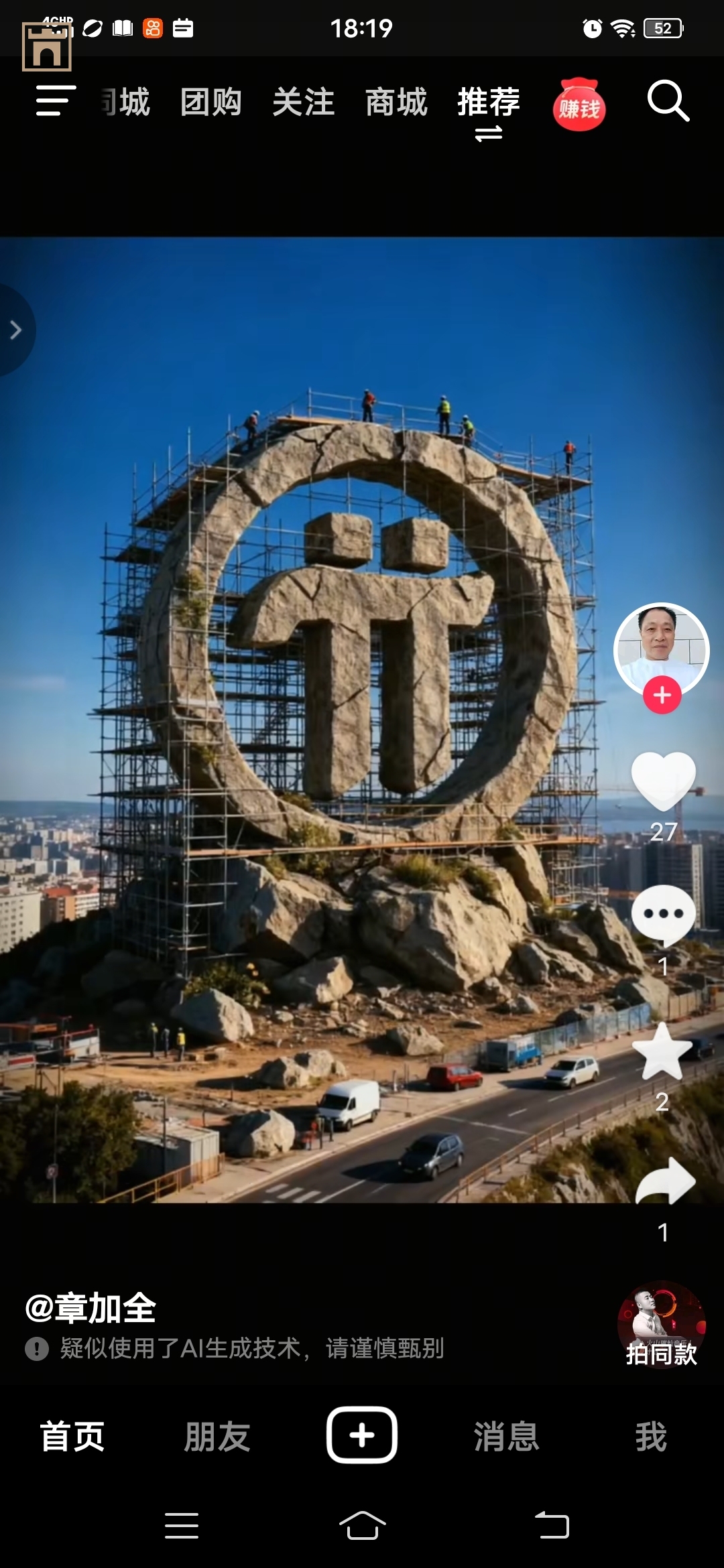Like this video with the heart icon
724x1568 pixels.
pos(663,779)
